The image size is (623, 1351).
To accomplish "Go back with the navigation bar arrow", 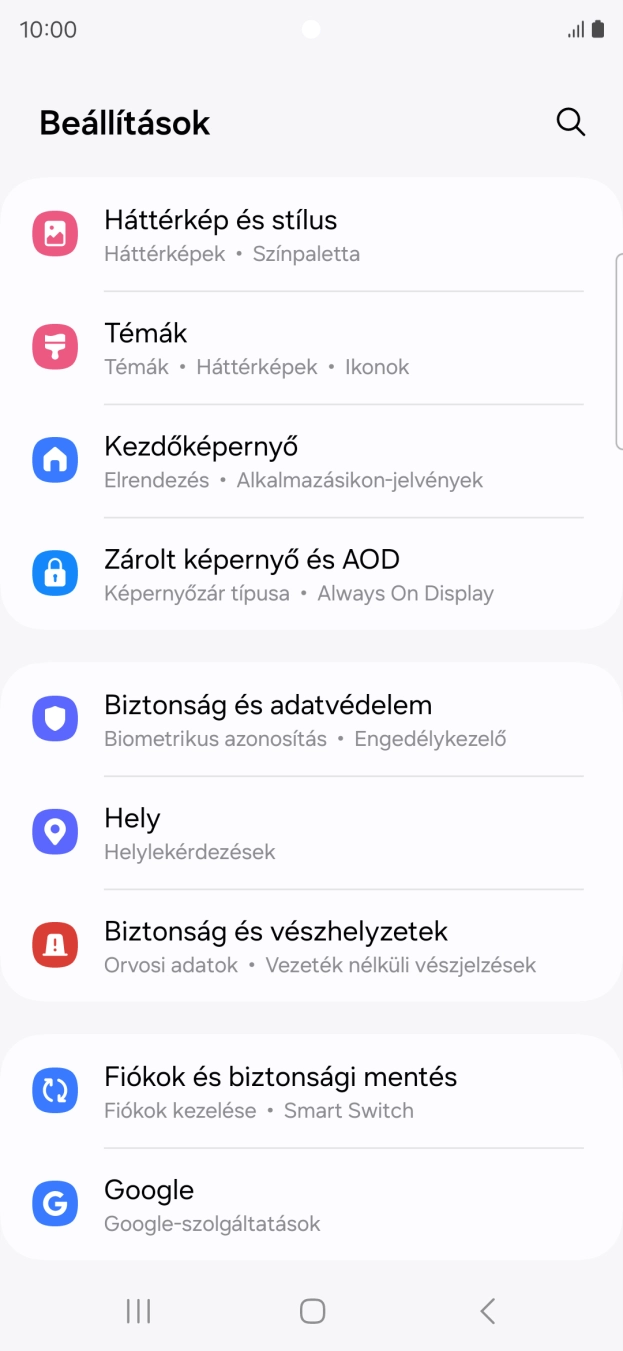I will coord(487,1311).
